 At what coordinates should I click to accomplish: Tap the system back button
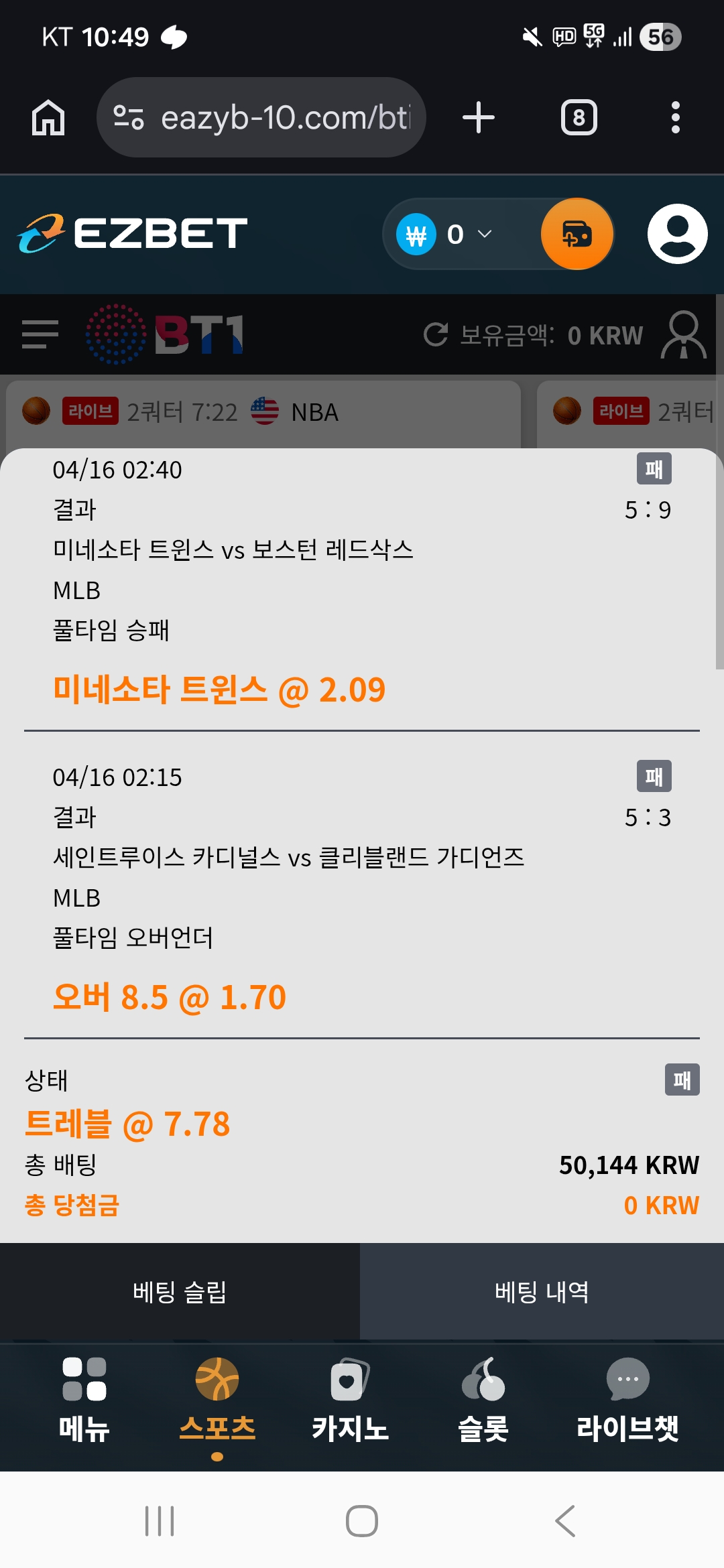click(x=565, y=1521)
